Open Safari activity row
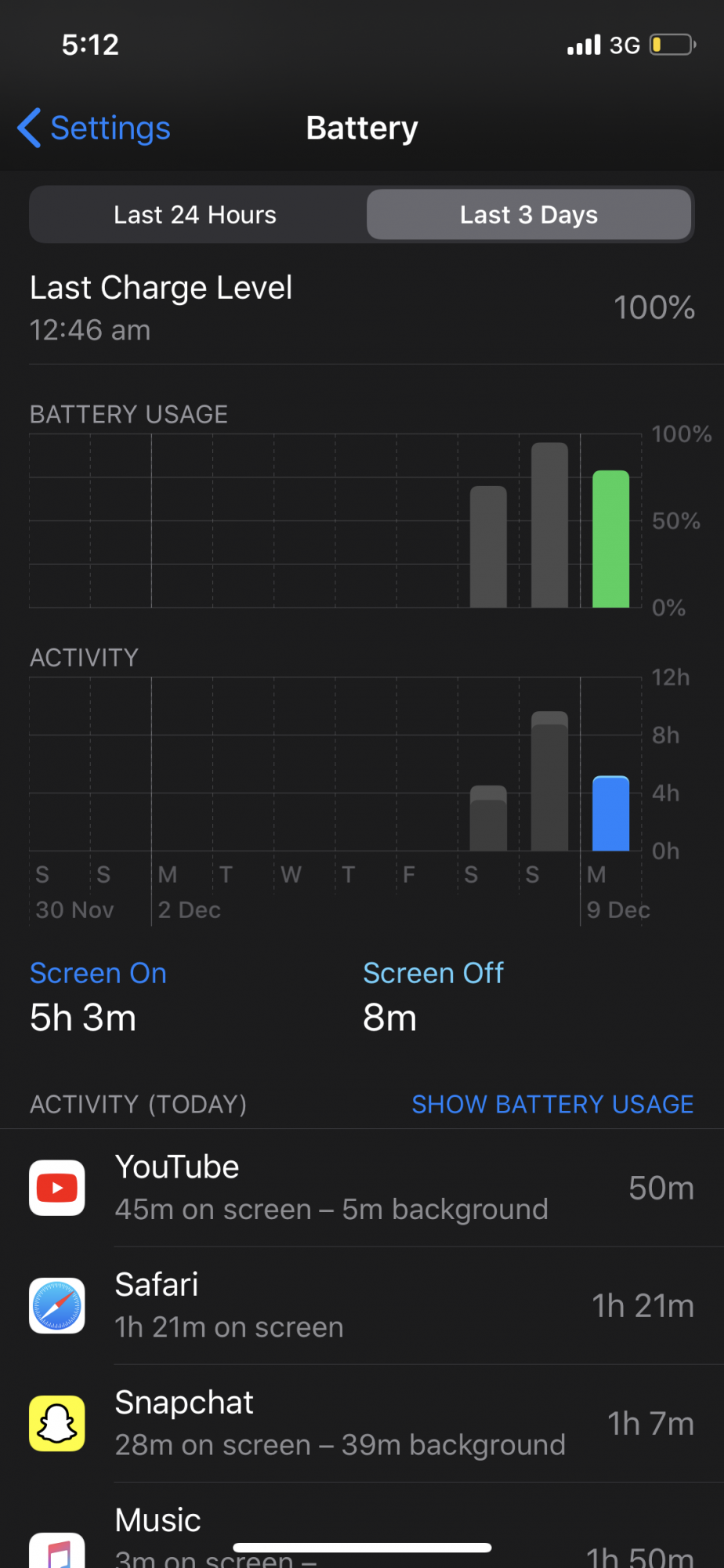724x1568 pixels. click(x=362, y=1305)
